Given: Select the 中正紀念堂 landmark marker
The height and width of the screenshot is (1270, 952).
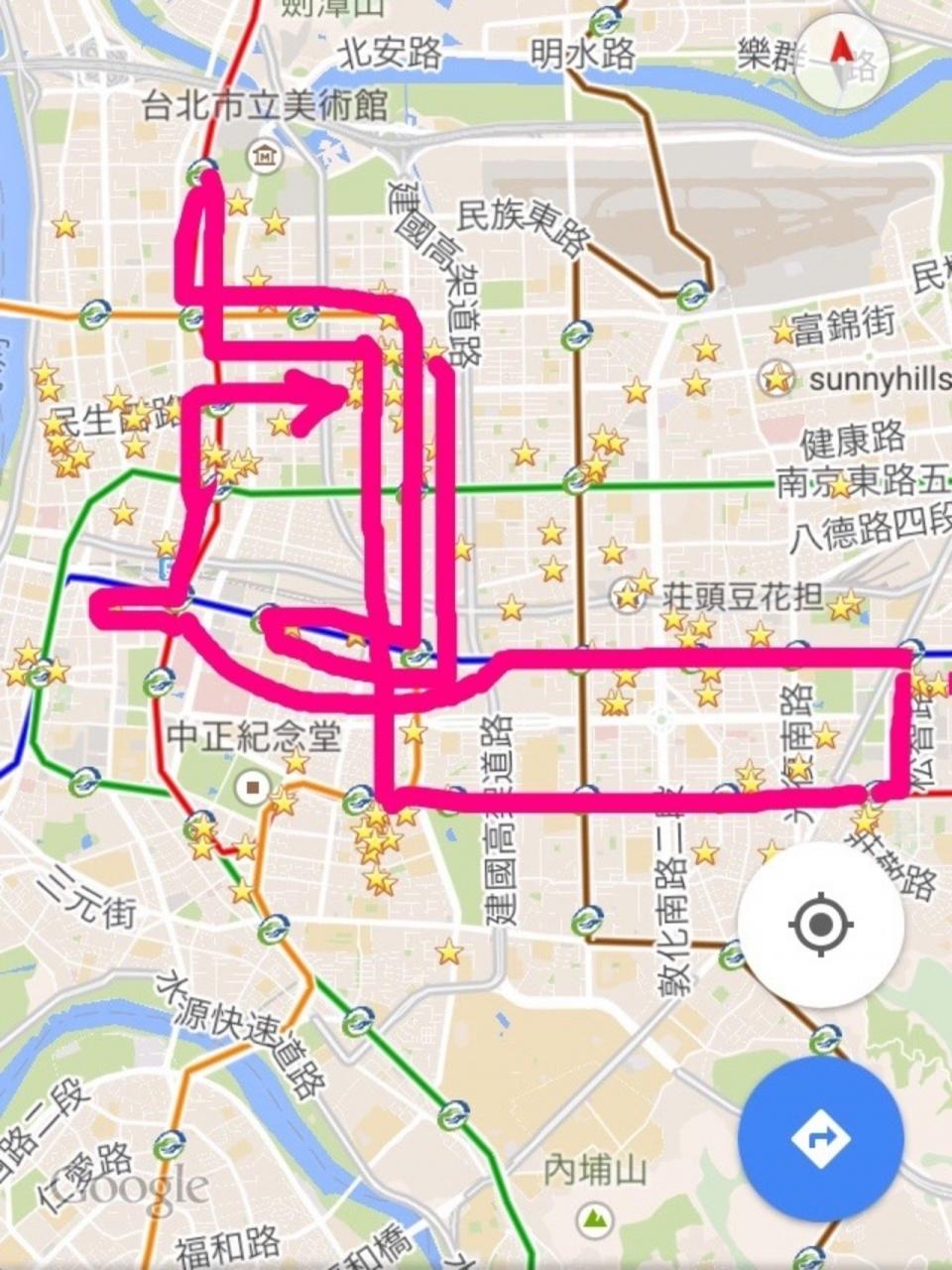Looking at the screenshot, I should click(254, 788).
